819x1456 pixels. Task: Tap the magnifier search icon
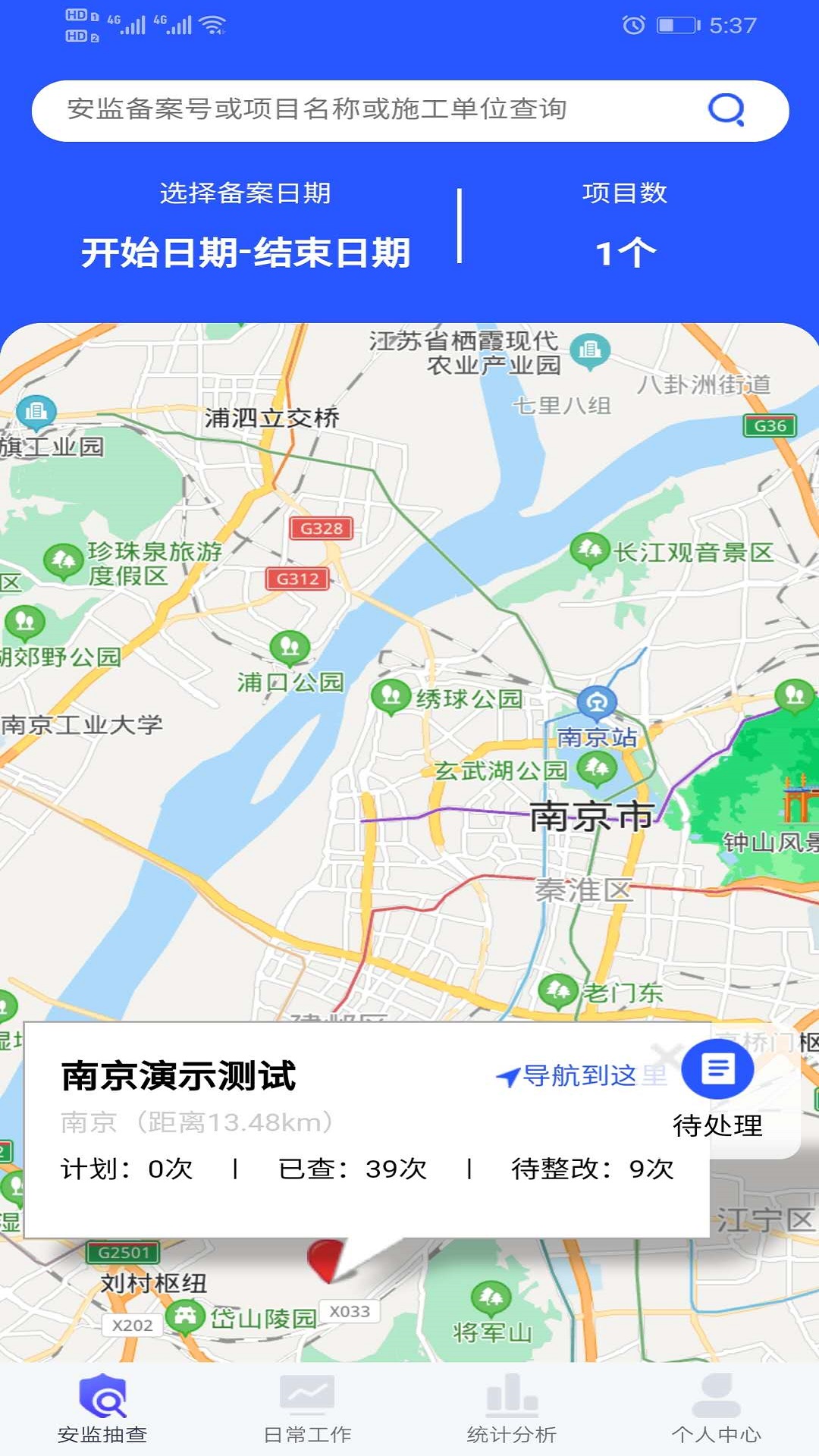[x=726, y=110]
